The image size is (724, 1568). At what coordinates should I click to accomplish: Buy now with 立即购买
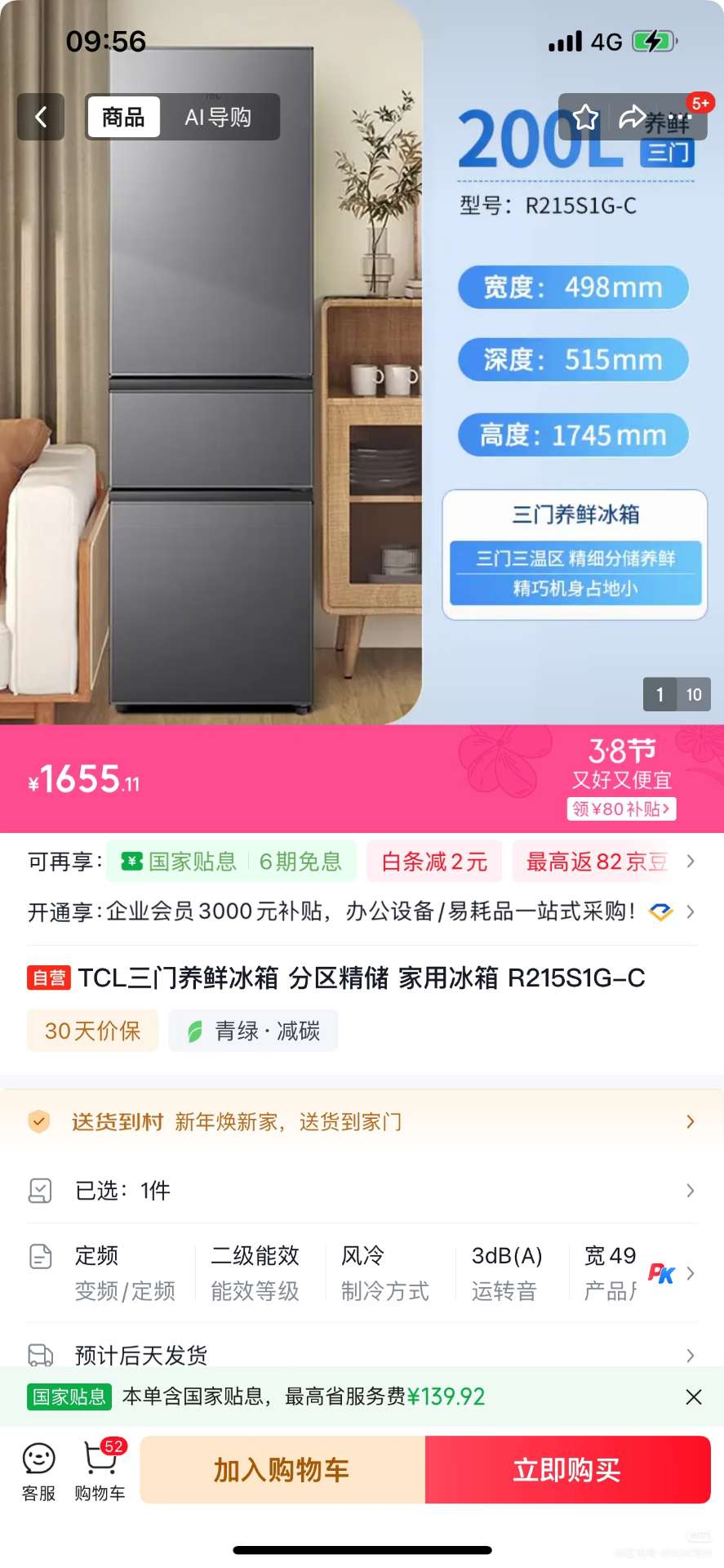click(x=567, y=1470)
